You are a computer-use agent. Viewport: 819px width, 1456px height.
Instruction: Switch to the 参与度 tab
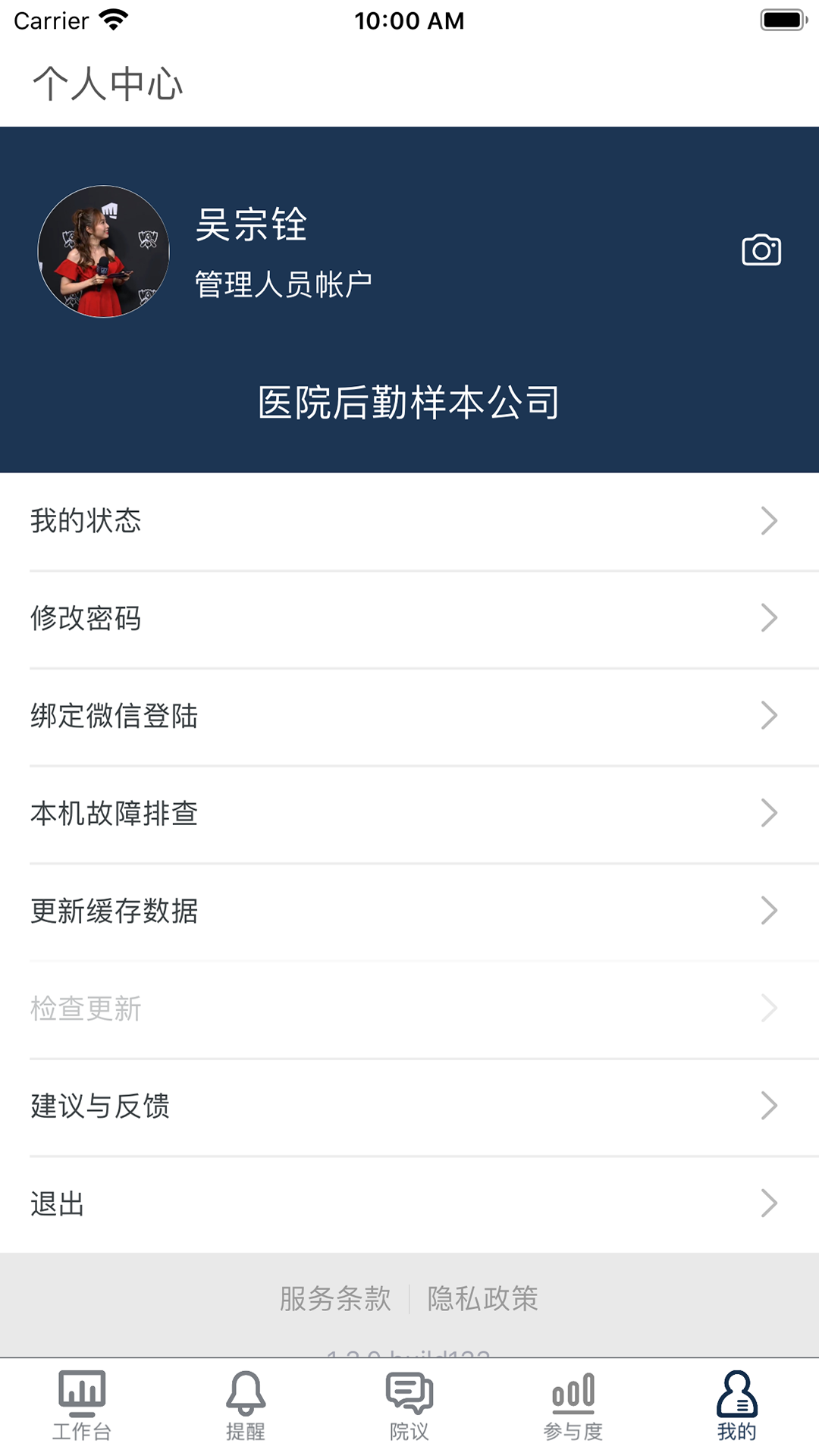[x=573, y=1406]
